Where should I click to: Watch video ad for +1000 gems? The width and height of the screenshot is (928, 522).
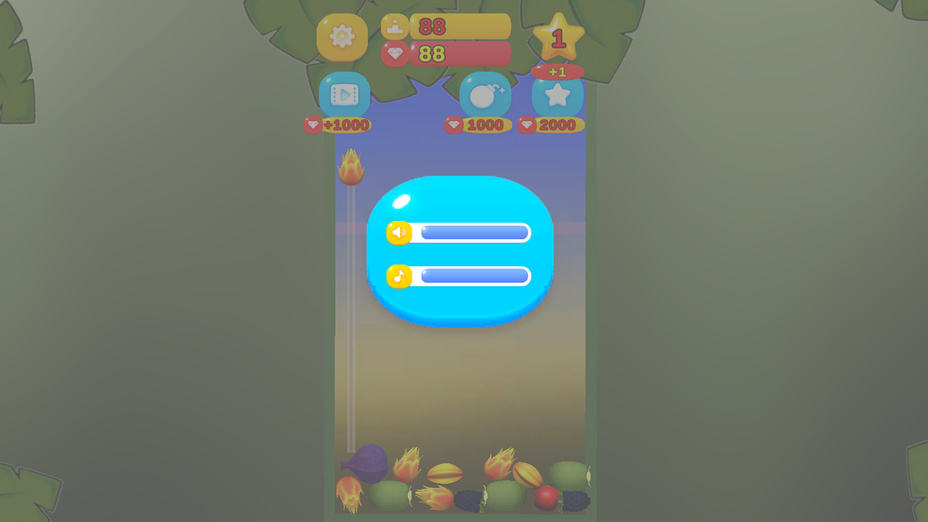coord(344,95)
